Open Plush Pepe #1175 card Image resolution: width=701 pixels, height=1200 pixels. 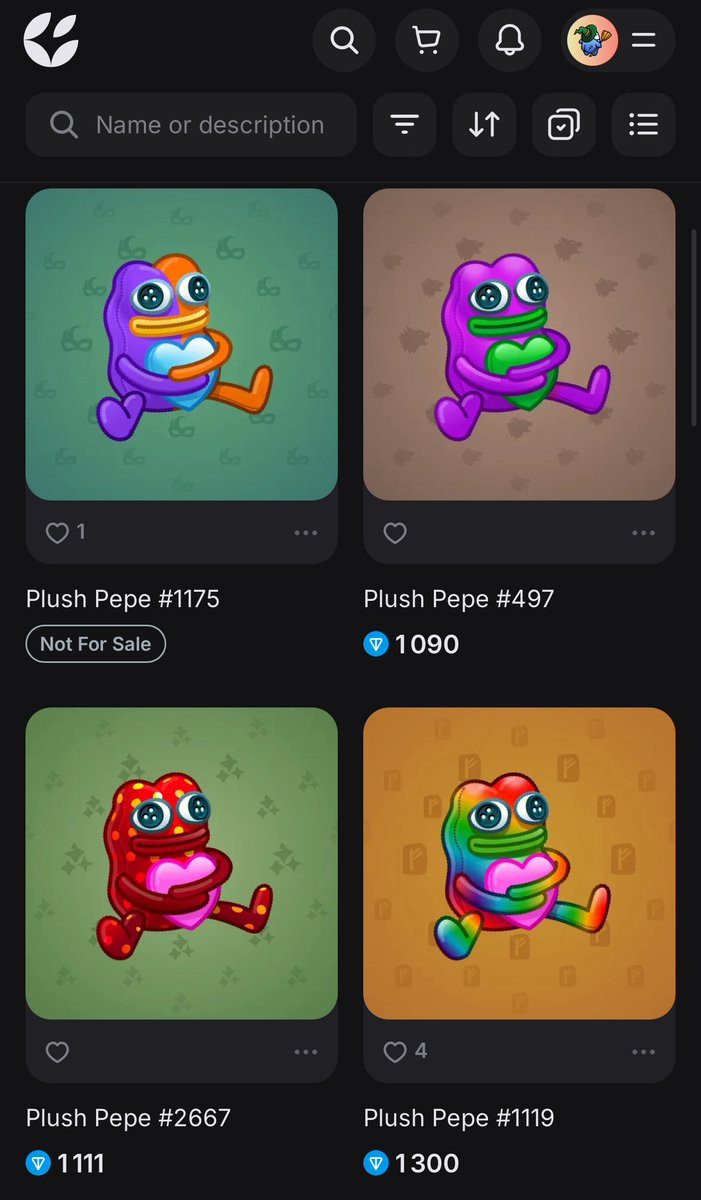pos(181,344)
